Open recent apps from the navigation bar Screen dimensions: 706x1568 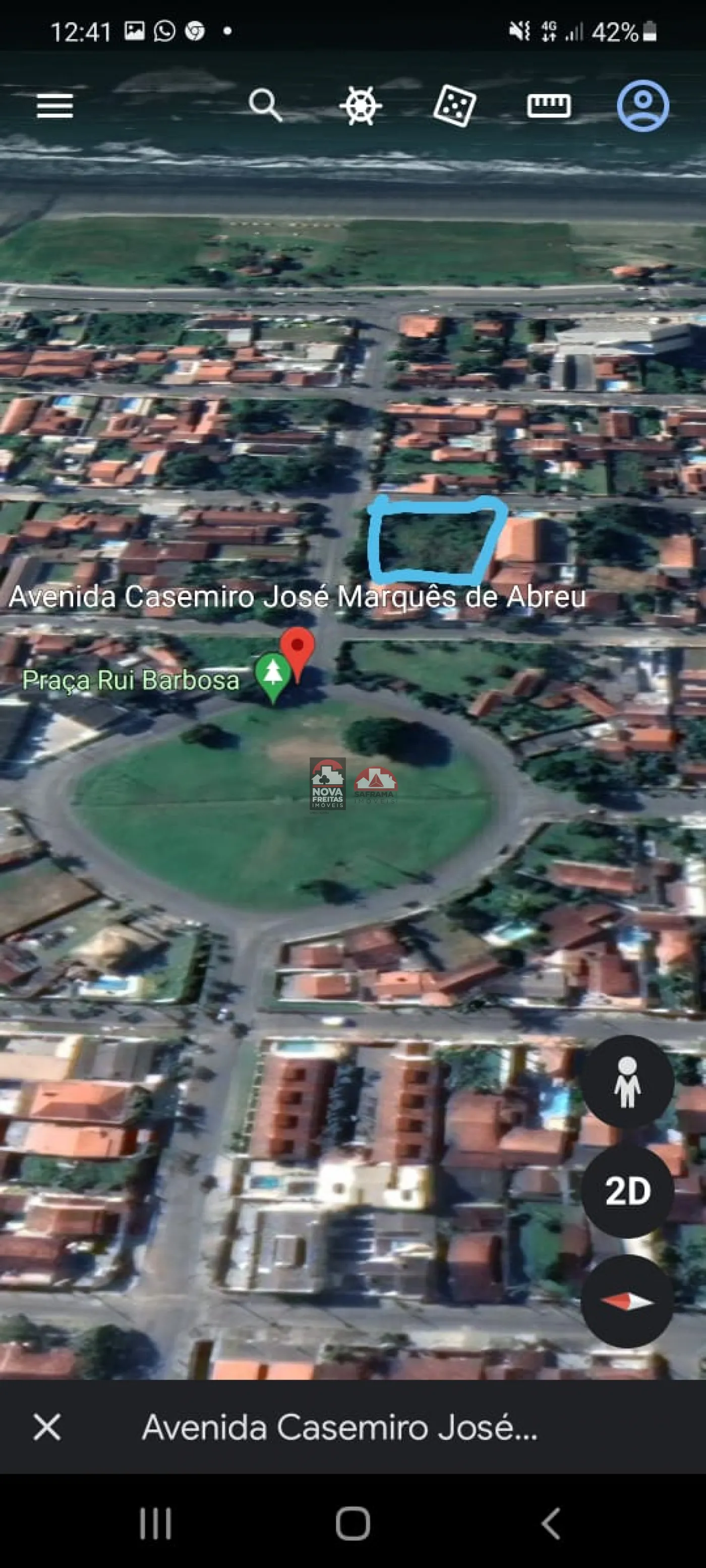pyautogui.click(x=155, y=1524)
